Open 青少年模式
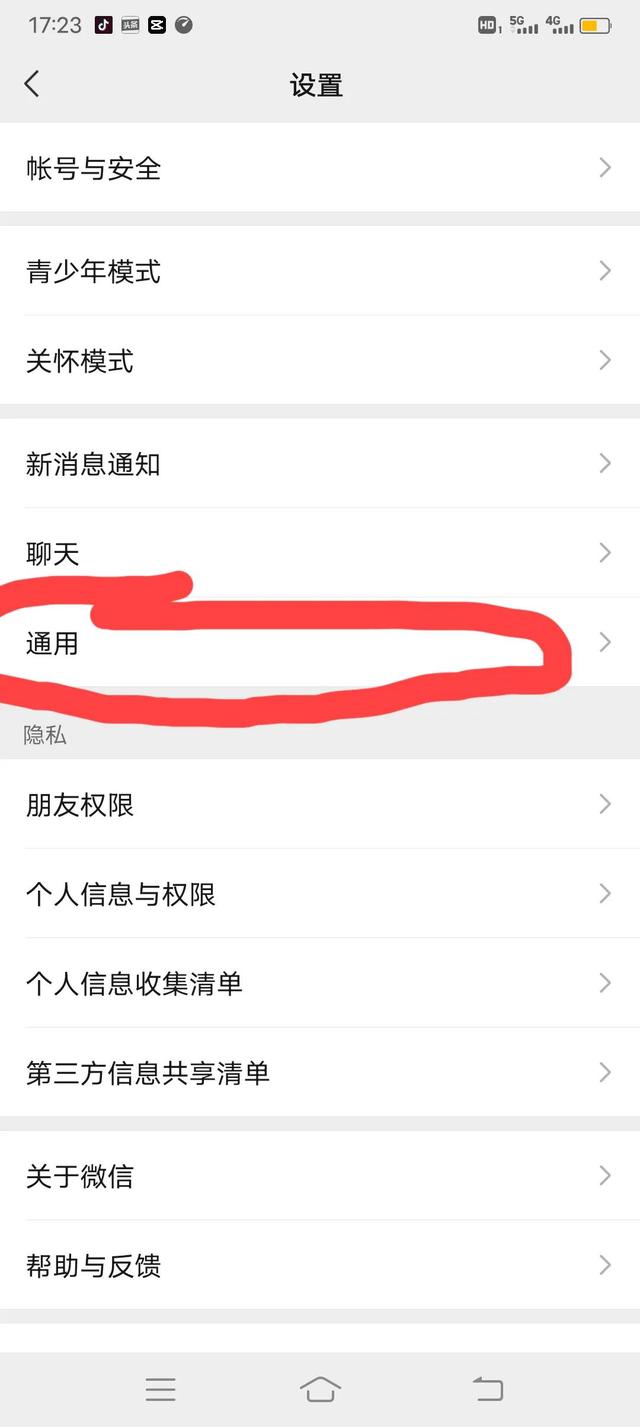This screenshot has height=1427, width=640. point(320,271)
